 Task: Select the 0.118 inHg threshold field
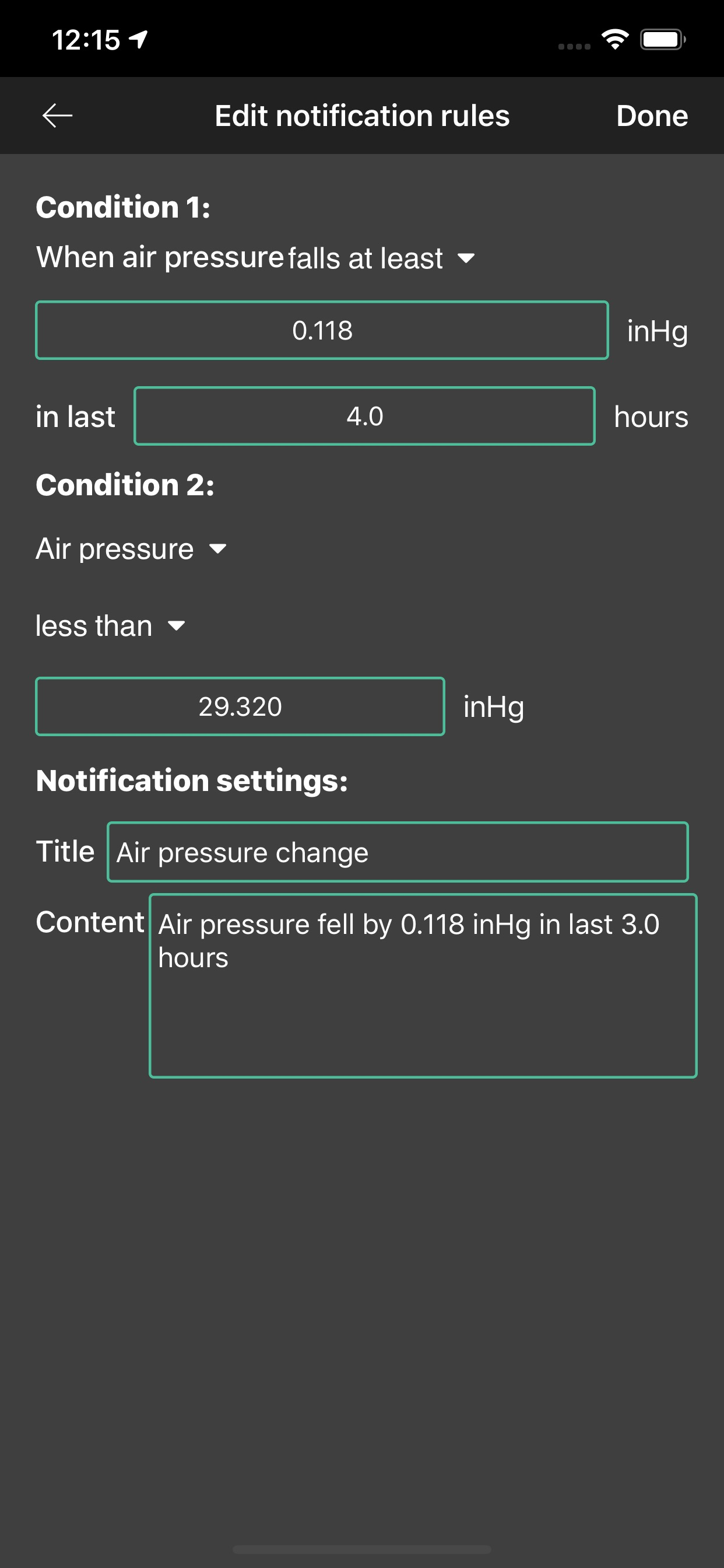point(322,331)
